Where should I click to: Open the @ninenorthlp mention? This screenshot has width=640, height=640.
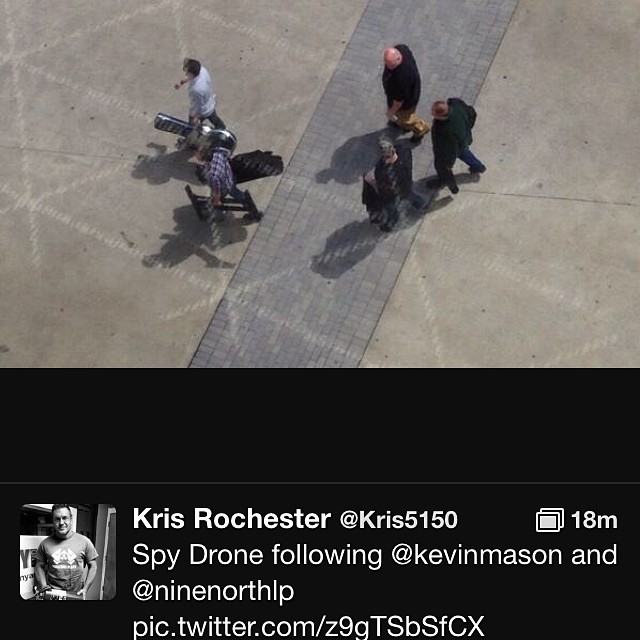click(213, 591)
